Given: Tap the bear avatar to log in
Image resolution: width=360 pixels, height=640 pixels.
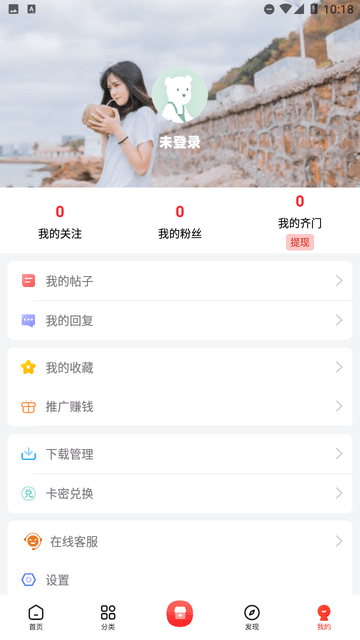Looking at the screenshot, I should point(180,95).
